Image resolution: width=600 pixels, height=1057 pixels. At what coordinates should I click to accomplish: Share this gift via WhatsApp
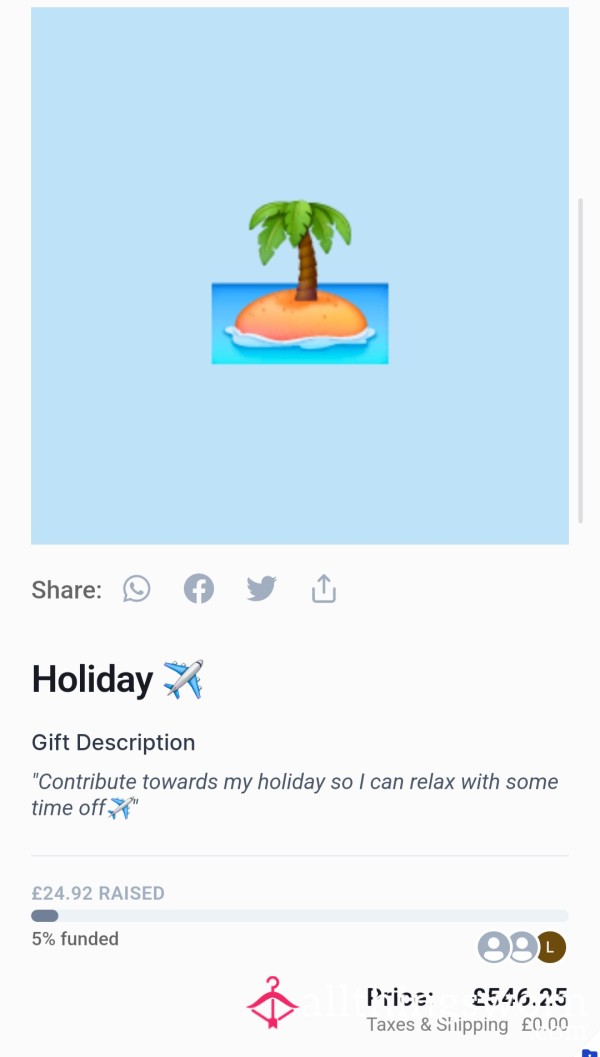(137, 588)
